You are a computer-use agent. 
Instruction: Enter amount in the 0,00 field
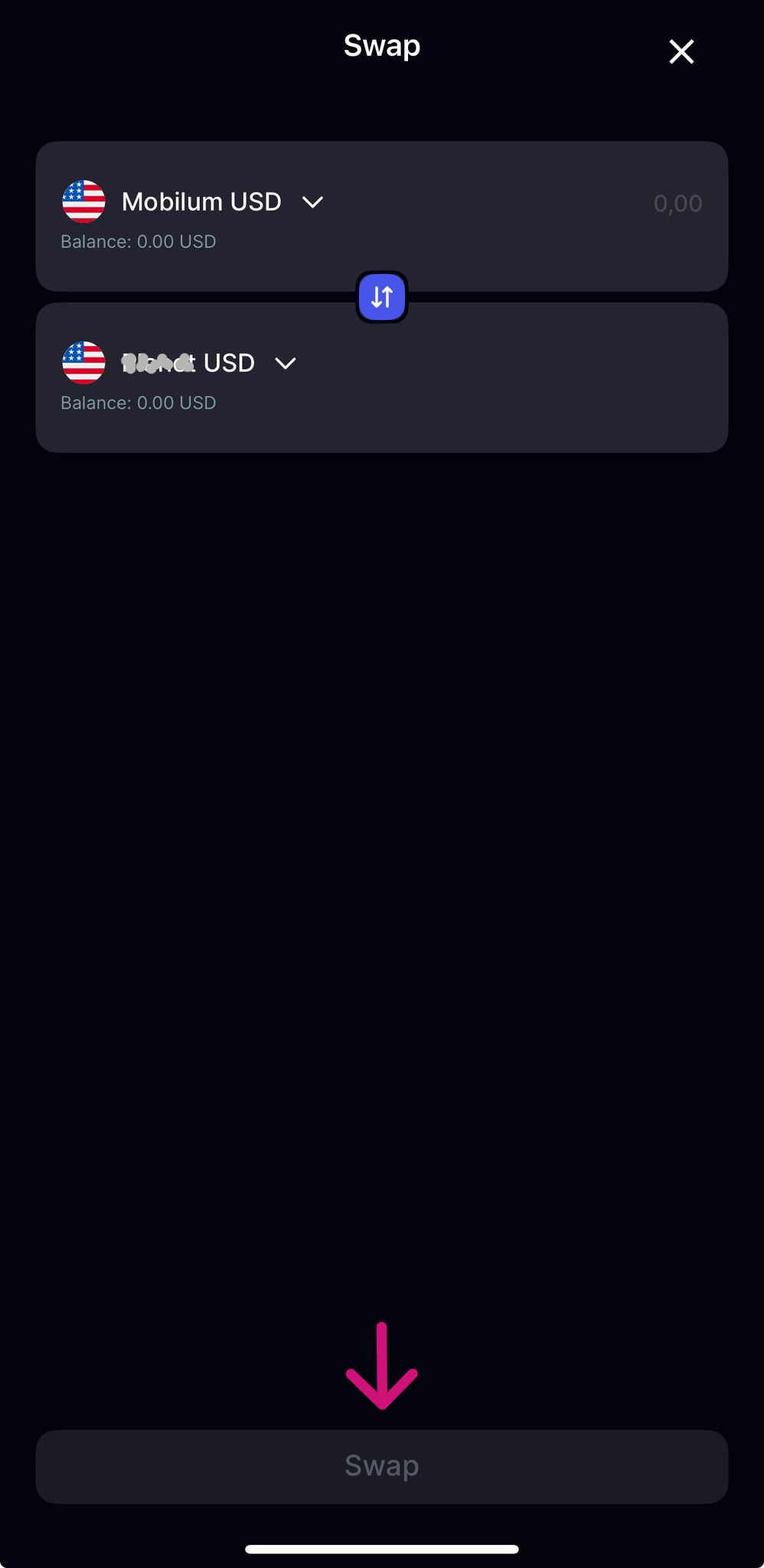pyautogui.click(x=677, y=204)
